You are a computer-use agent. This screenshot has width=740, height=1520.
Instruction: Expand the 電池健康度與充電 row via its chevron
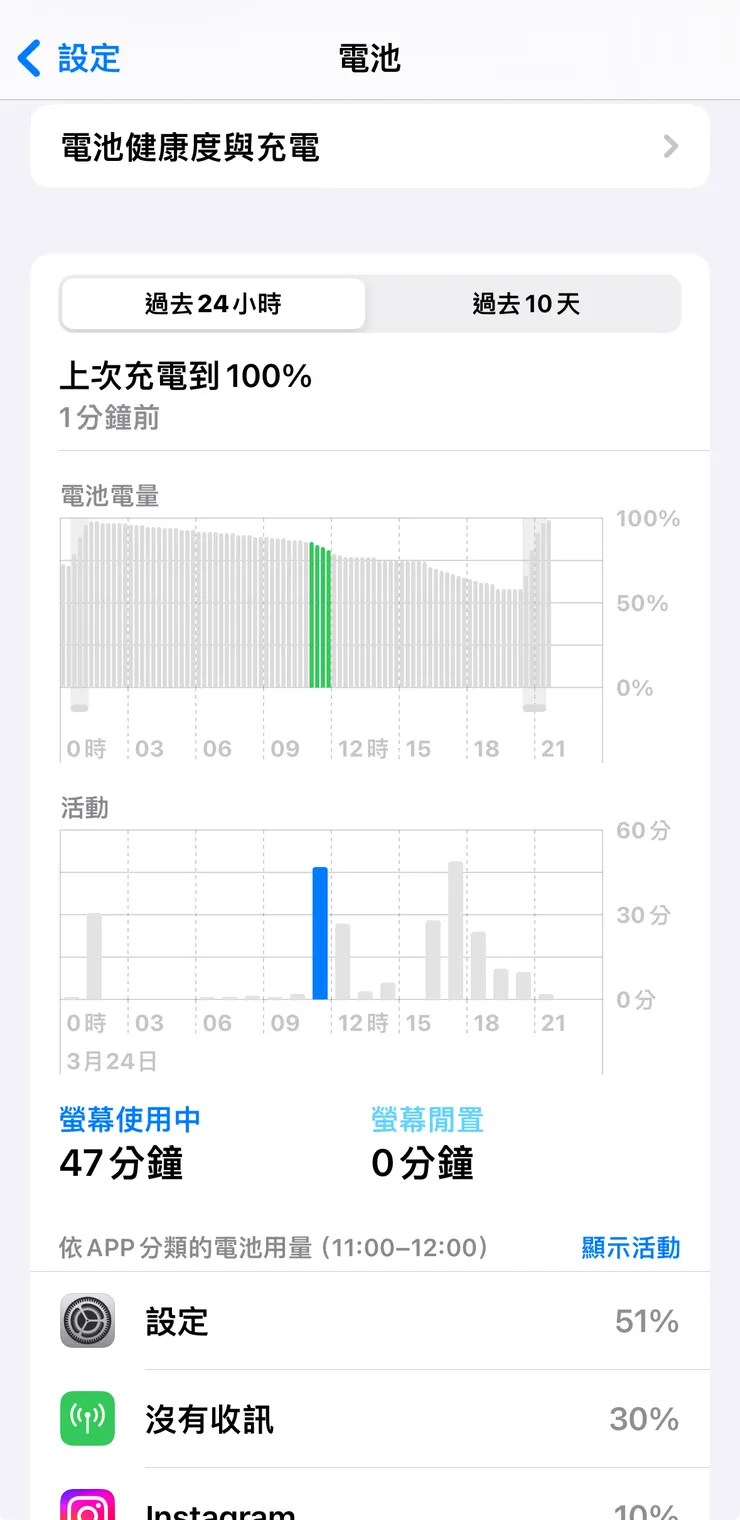coord(672,146)
